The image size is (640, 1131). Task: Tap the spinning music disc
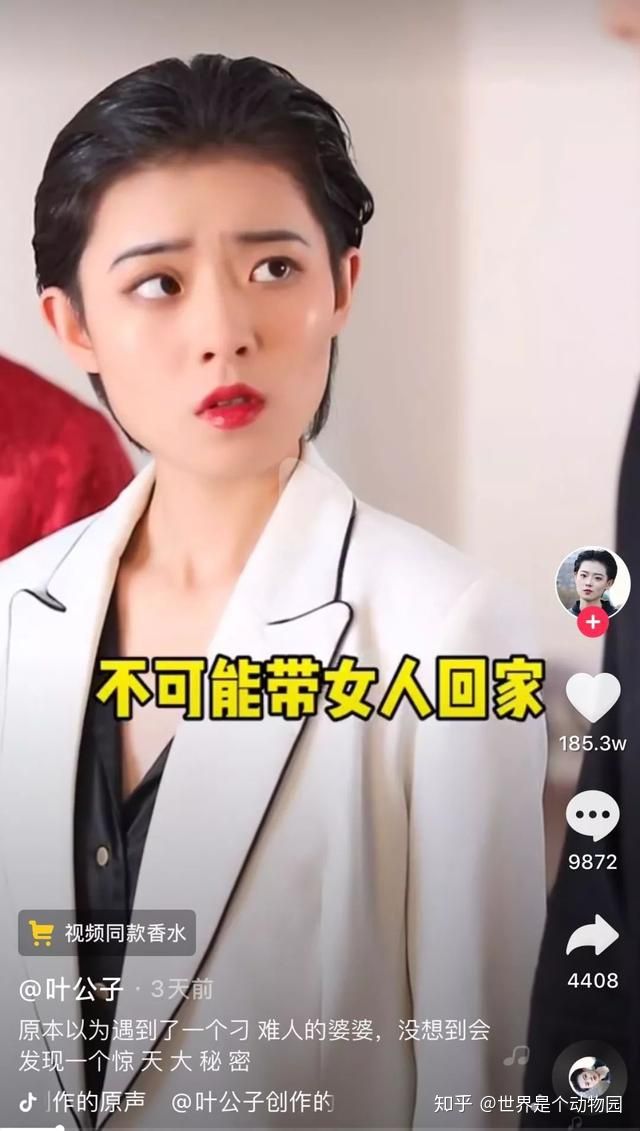pyautogui.click(x=589, y=1077)
